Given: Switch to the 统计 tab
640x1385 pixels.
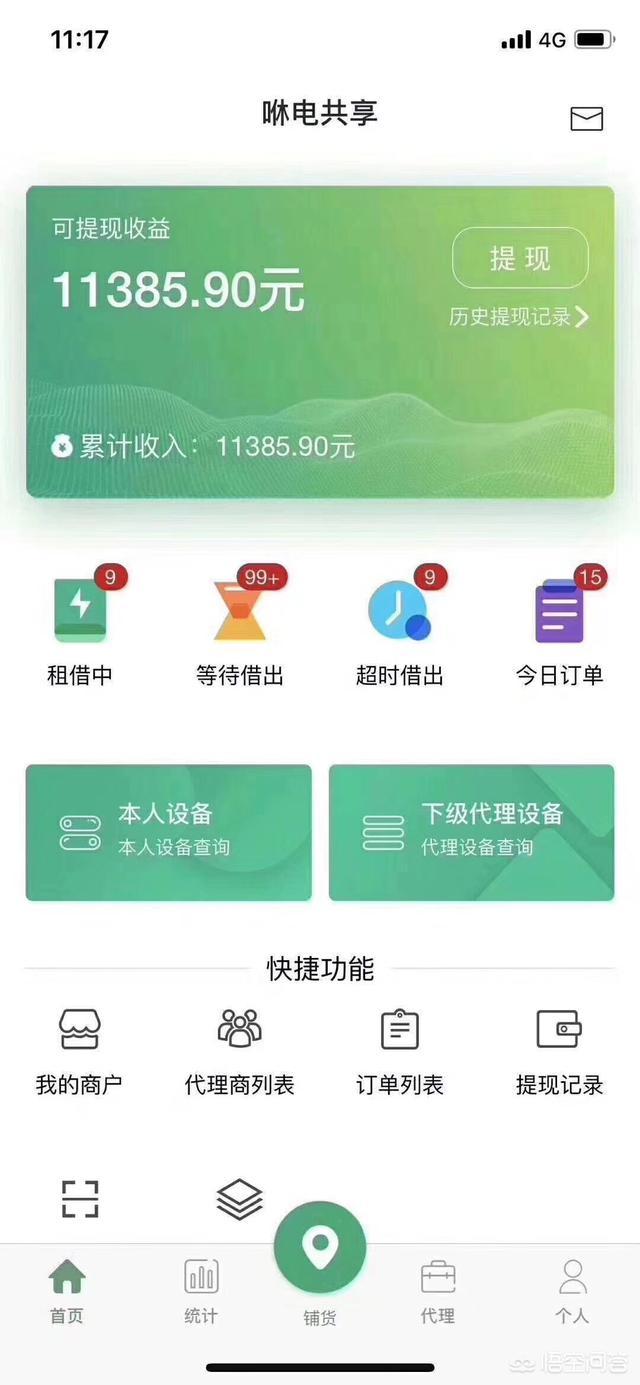Looking at the screenshot, I should 201,1291.
